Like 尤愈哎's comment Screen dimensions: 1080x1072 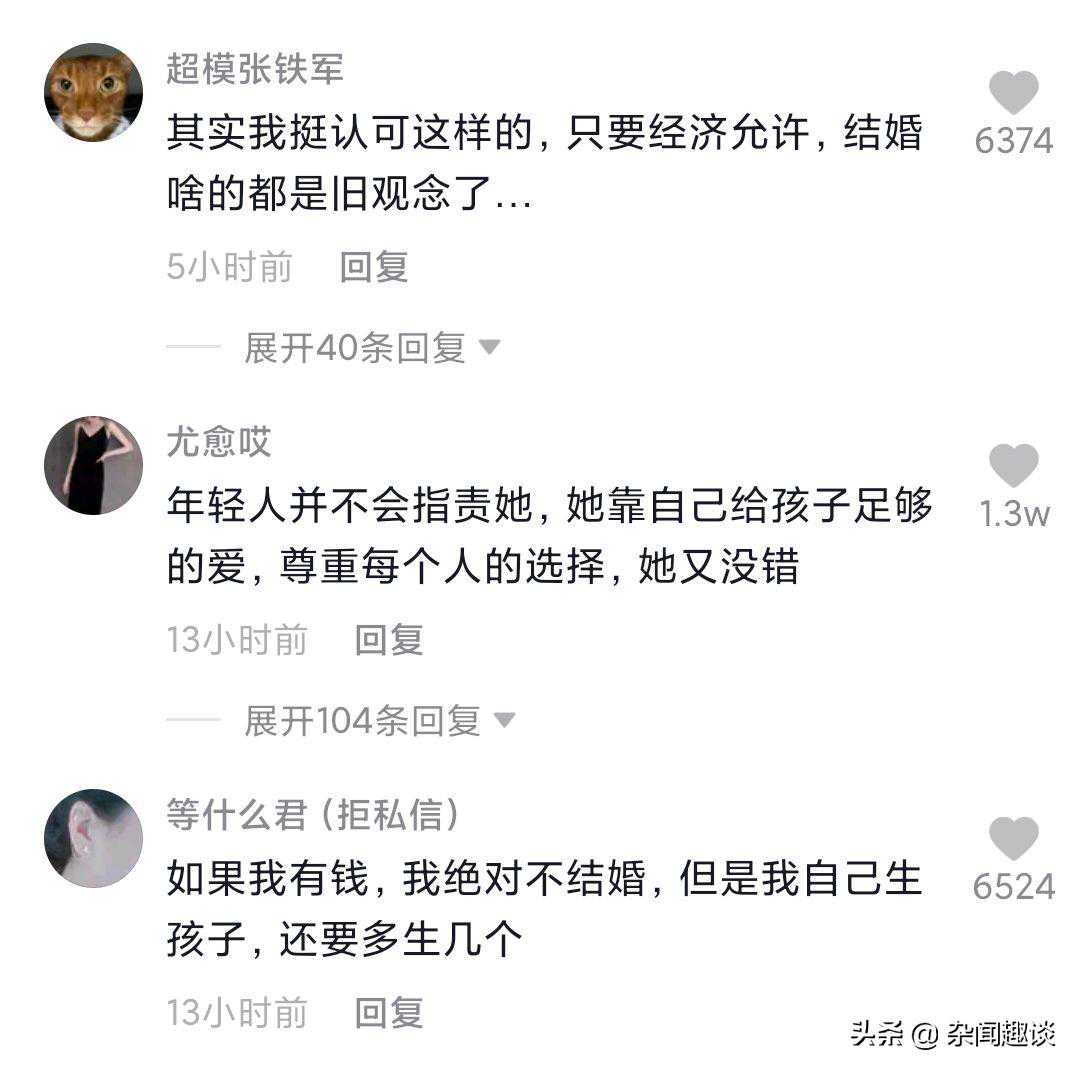point(1013,467)
